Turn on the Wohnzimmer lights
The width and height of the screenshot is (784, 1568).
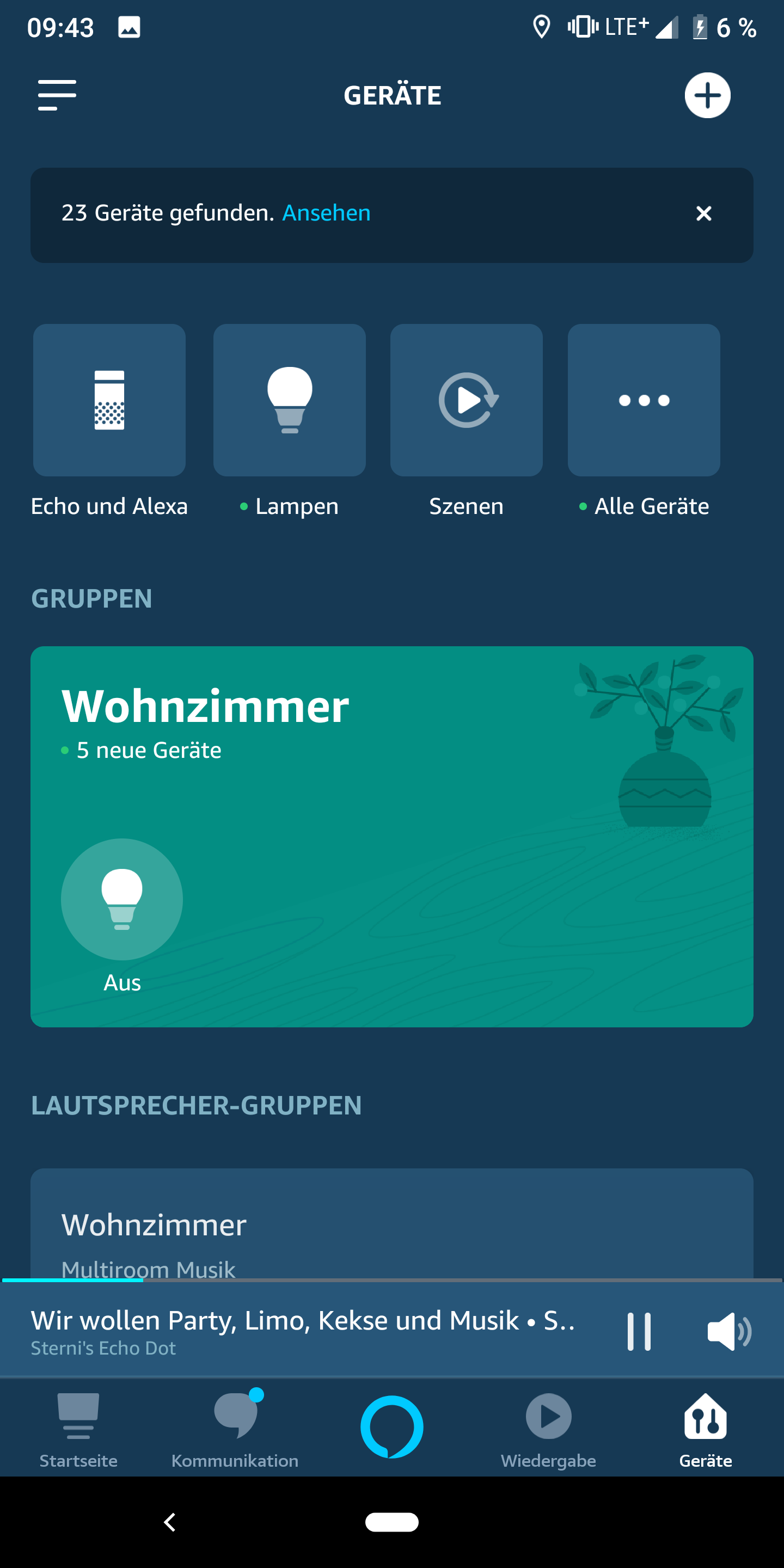click(x=122, y=899)
